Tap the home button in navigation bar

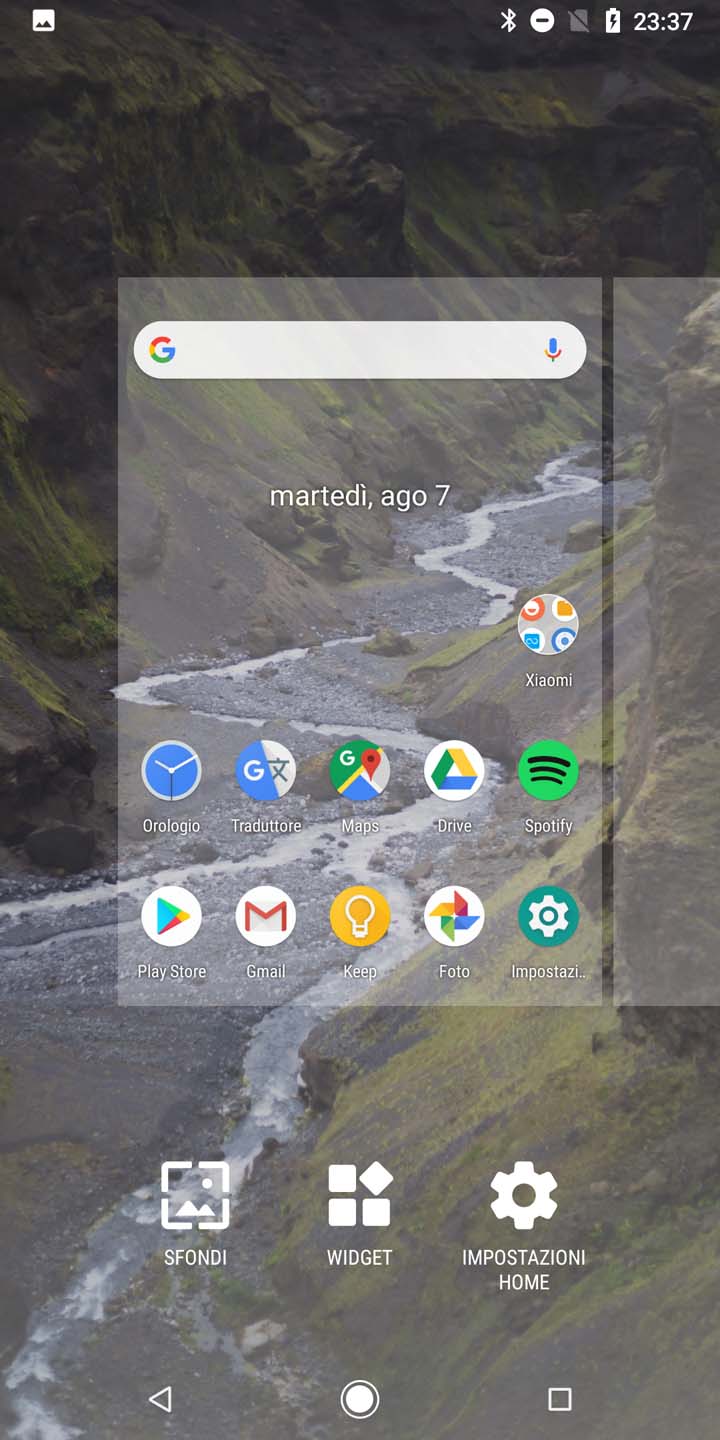tap(360, 1399)
